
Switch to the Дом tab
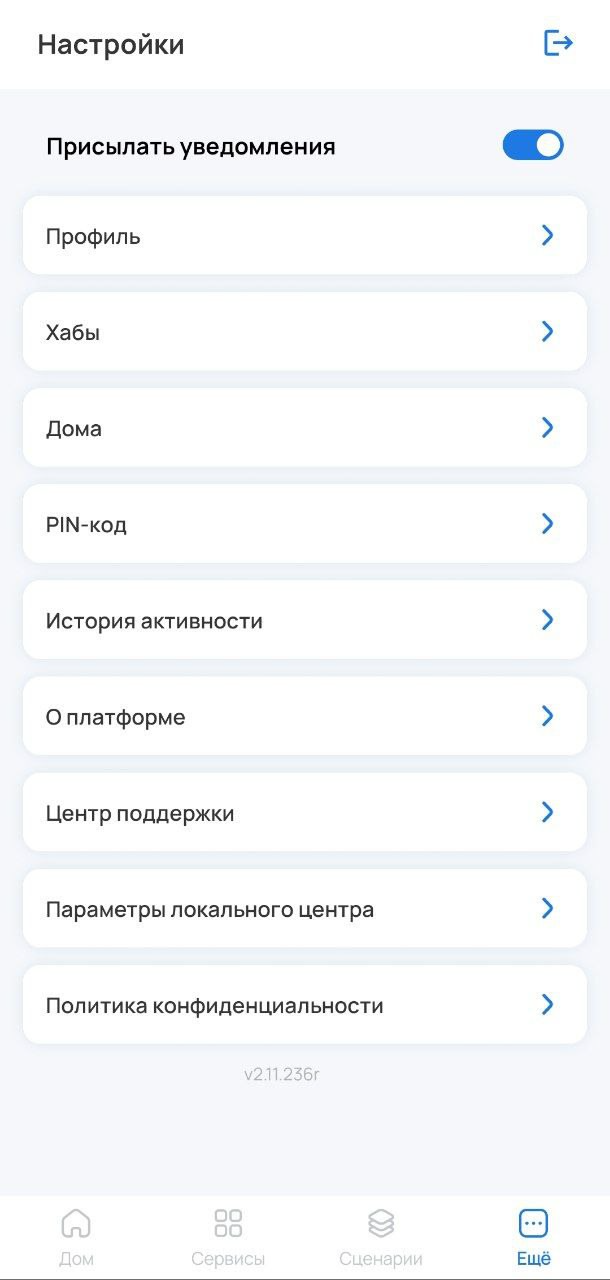click(76, 1236)
